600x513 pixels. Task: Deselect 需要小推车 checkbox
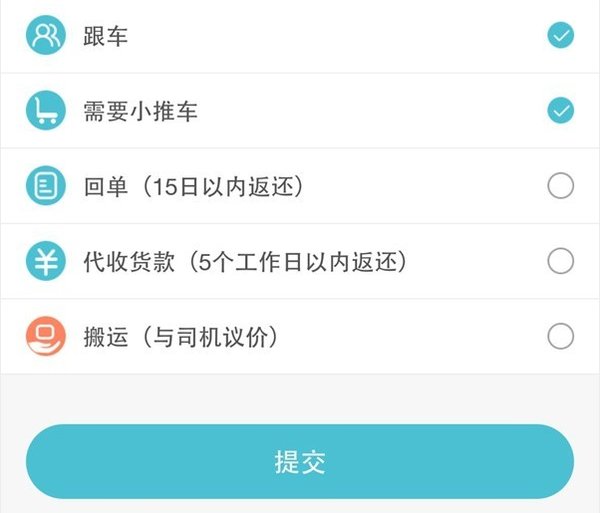561,110
